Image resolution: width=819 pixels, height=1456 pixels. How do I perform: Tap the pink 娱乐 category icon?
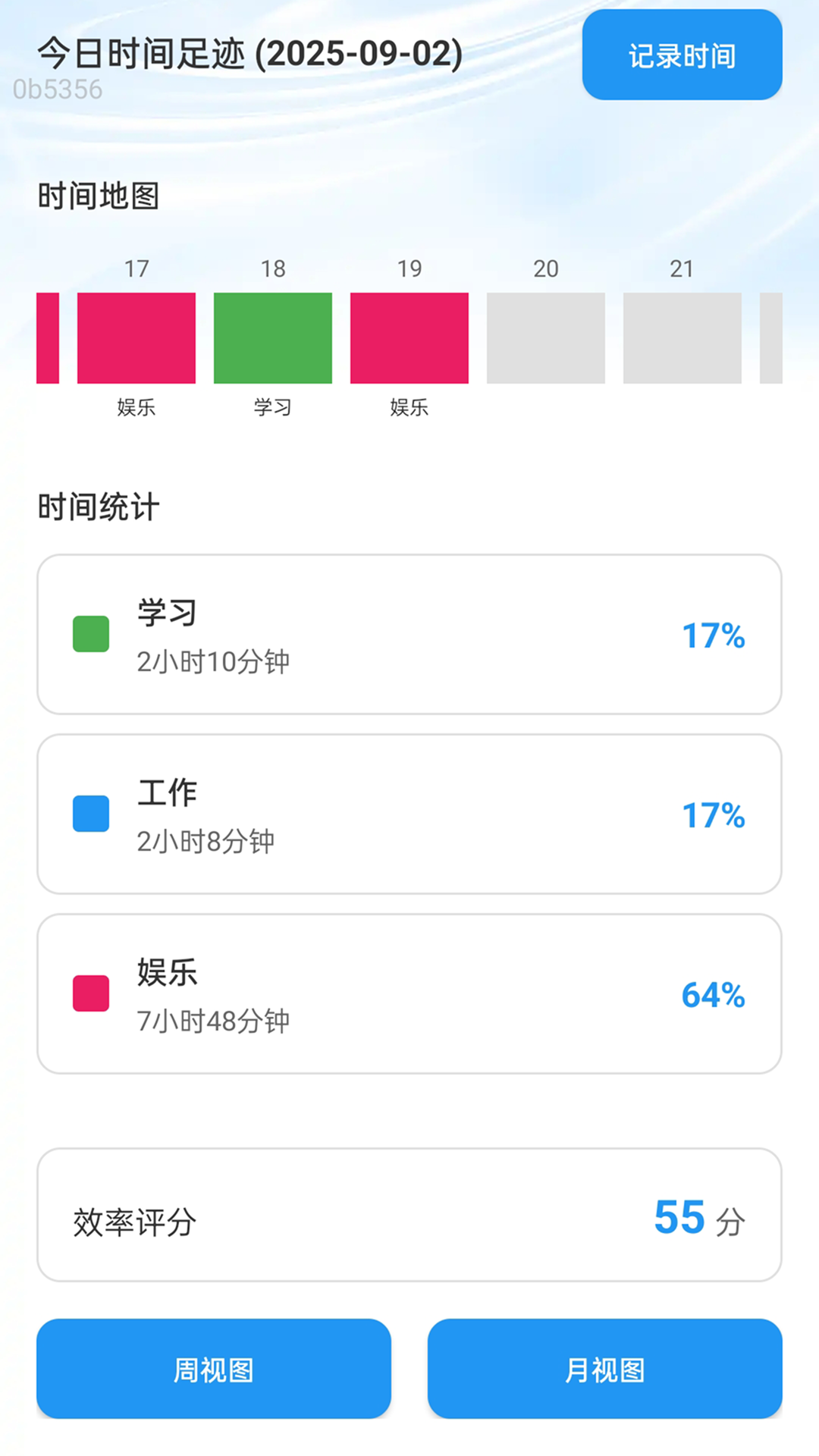(x=90, y=995)
